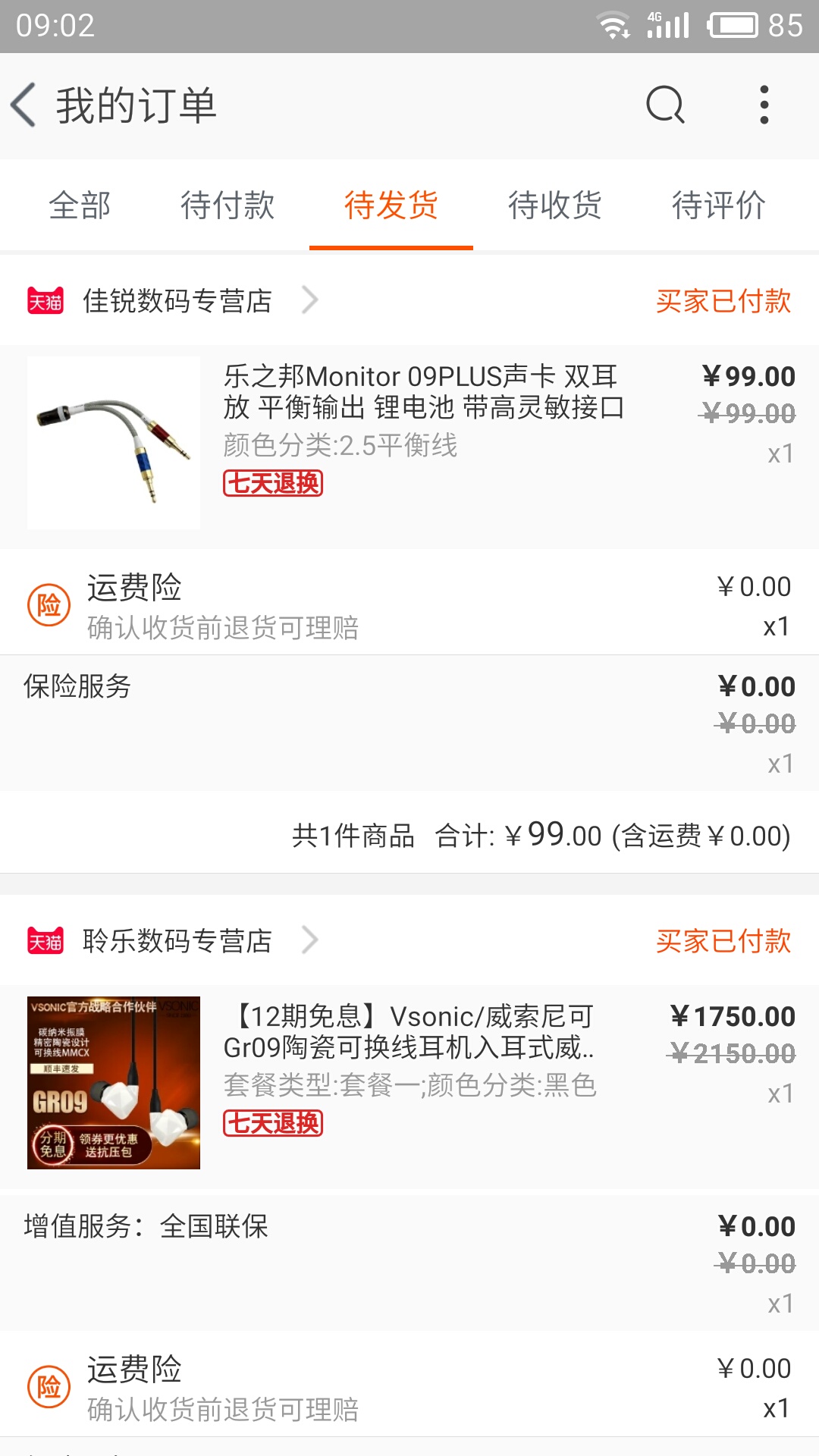Switch to the 待收货 tab
This screenshot has height=1456, width=819.
(x=555, y=206)
